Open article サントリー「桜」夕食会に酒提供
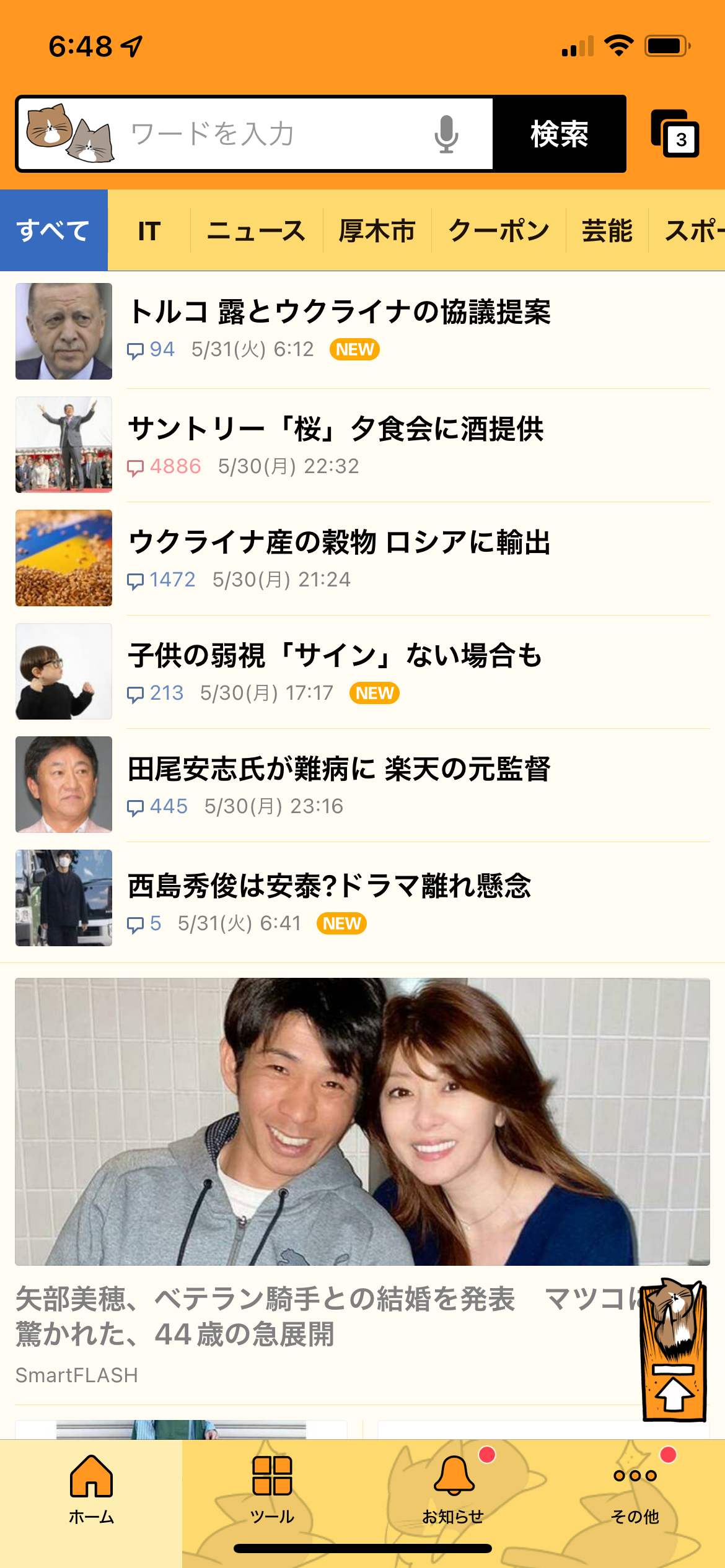725x1568 pixels. [x=336, y=429]
